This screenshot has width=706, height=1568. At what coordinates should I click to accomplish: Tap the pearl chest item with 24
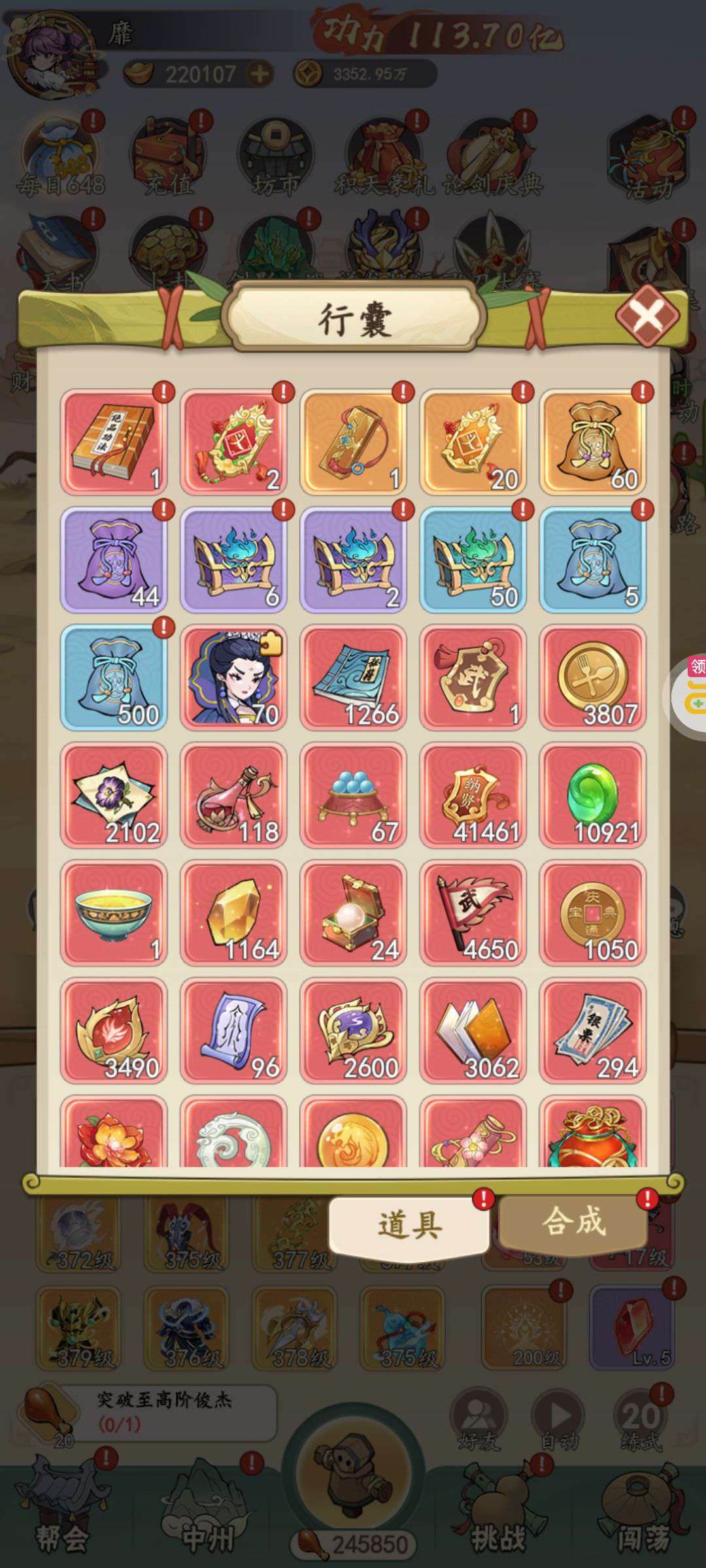[353, 912]
